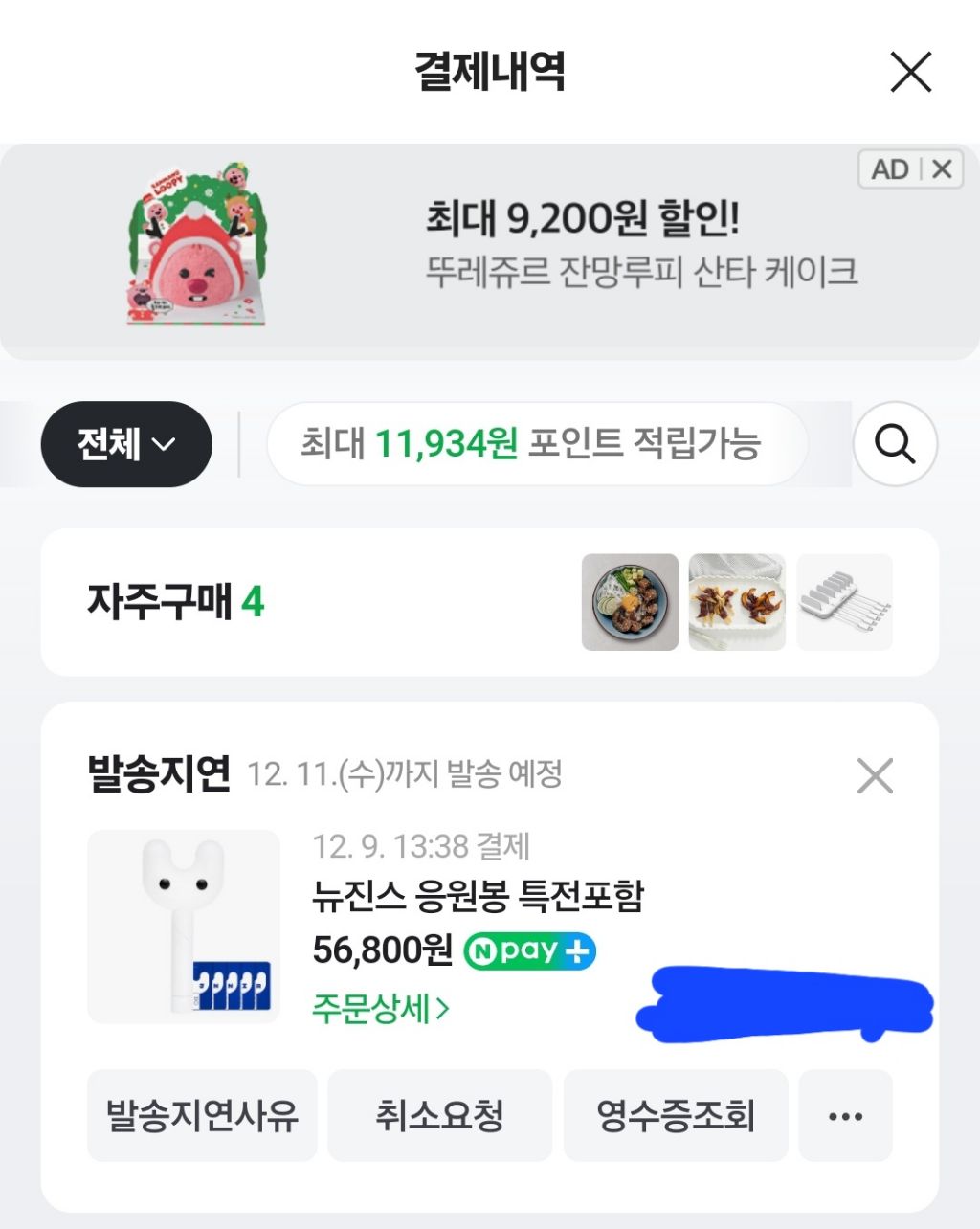
Task: Open 주문상세 link
Action: coord(380,1009)
